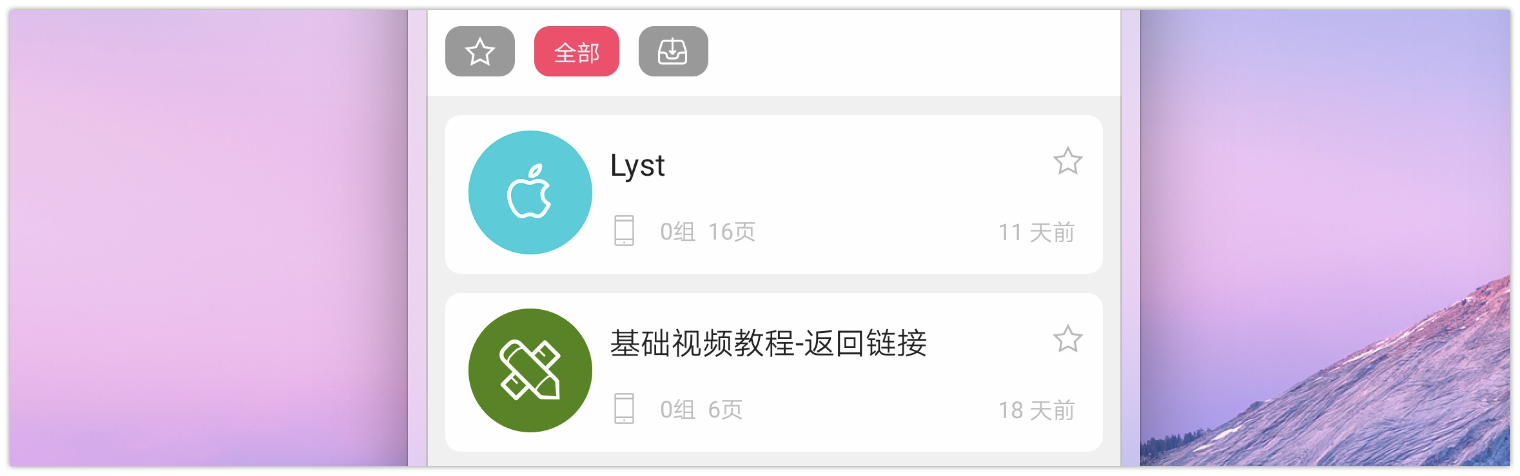The width and height of the screenshot is (1520, 476).
Task: Open the Lyst project card
Action: click(x=773, y=194)
